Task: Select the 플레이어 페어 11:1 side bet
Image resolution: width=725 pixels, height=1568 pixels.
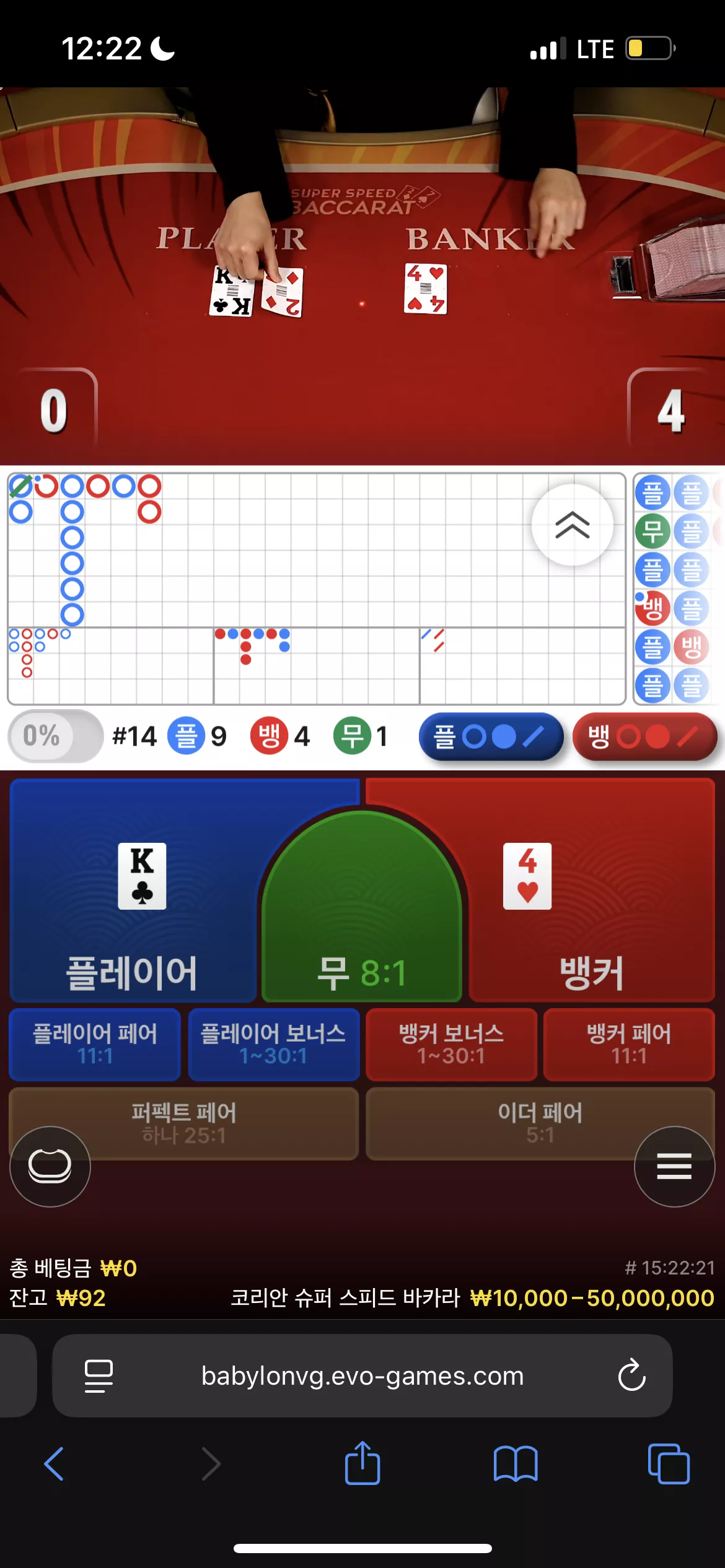Action: 95,1044
